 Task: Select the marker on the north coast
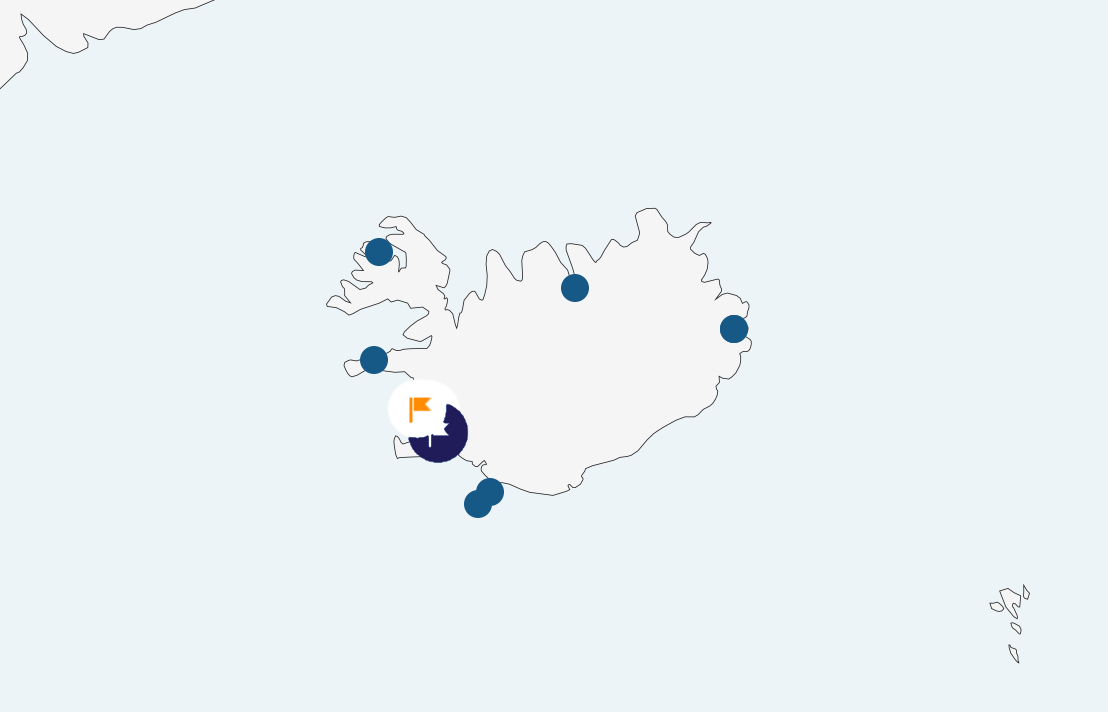[x=575, y=288]
